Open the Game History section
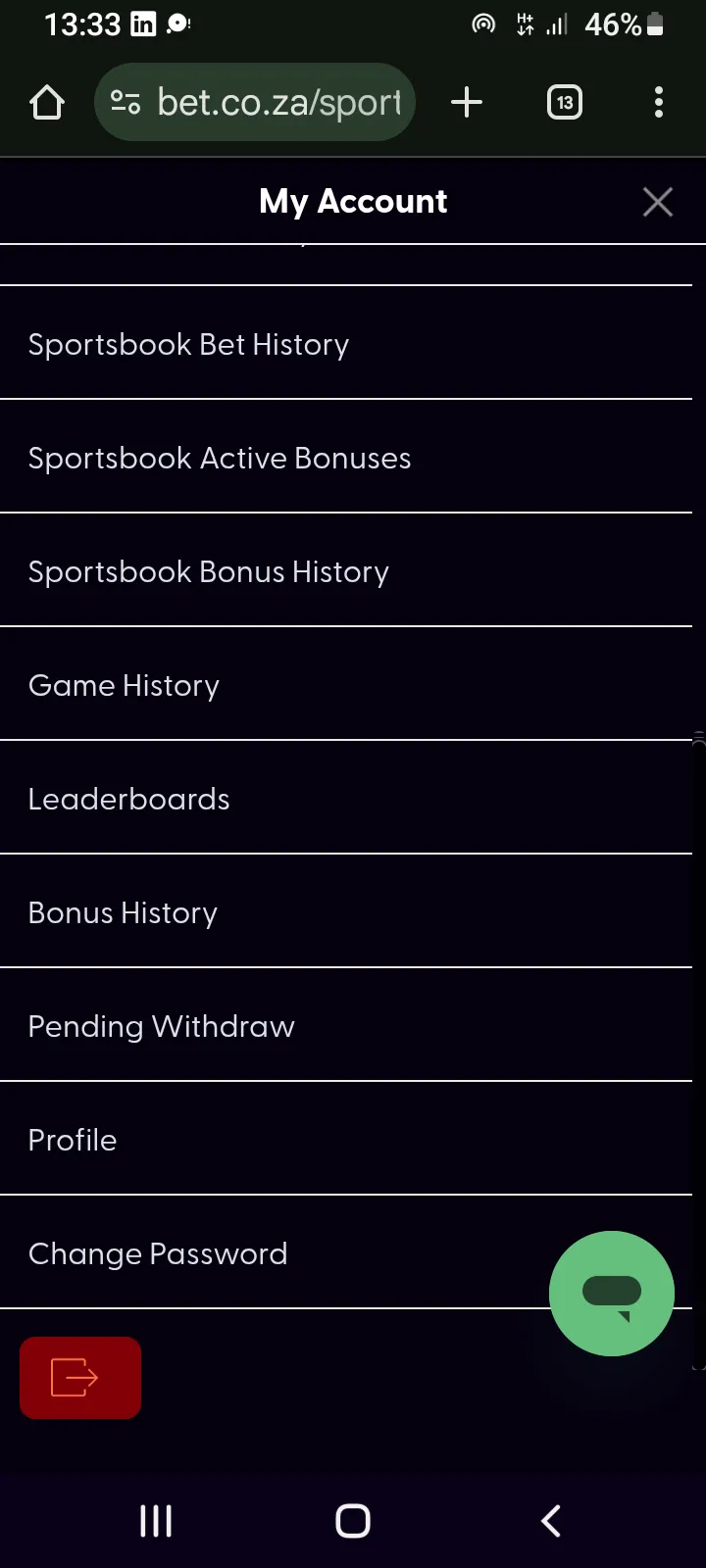The image size is (706, 1568). tap(124, 685)
